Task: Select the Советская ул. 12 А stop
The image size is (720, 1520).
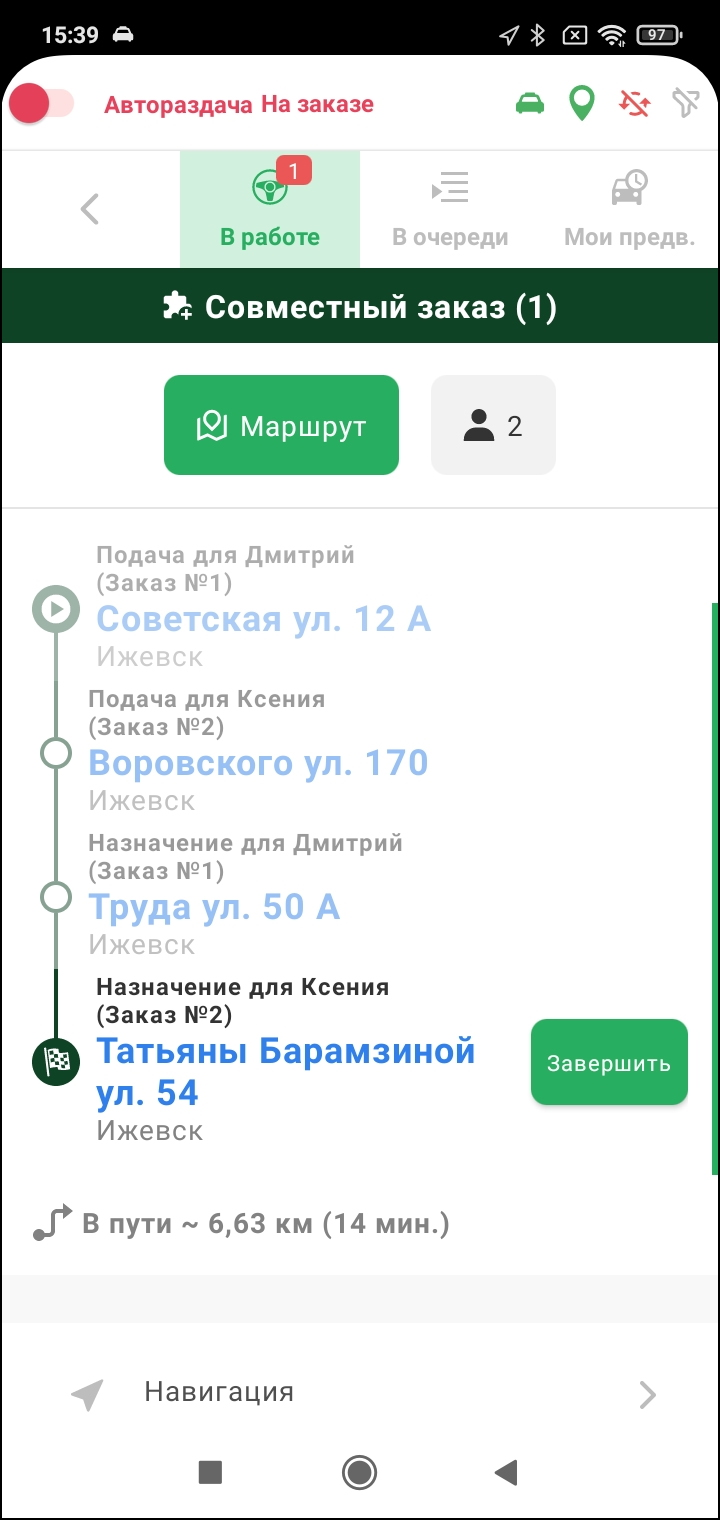Action: click(x=263, y=619)
